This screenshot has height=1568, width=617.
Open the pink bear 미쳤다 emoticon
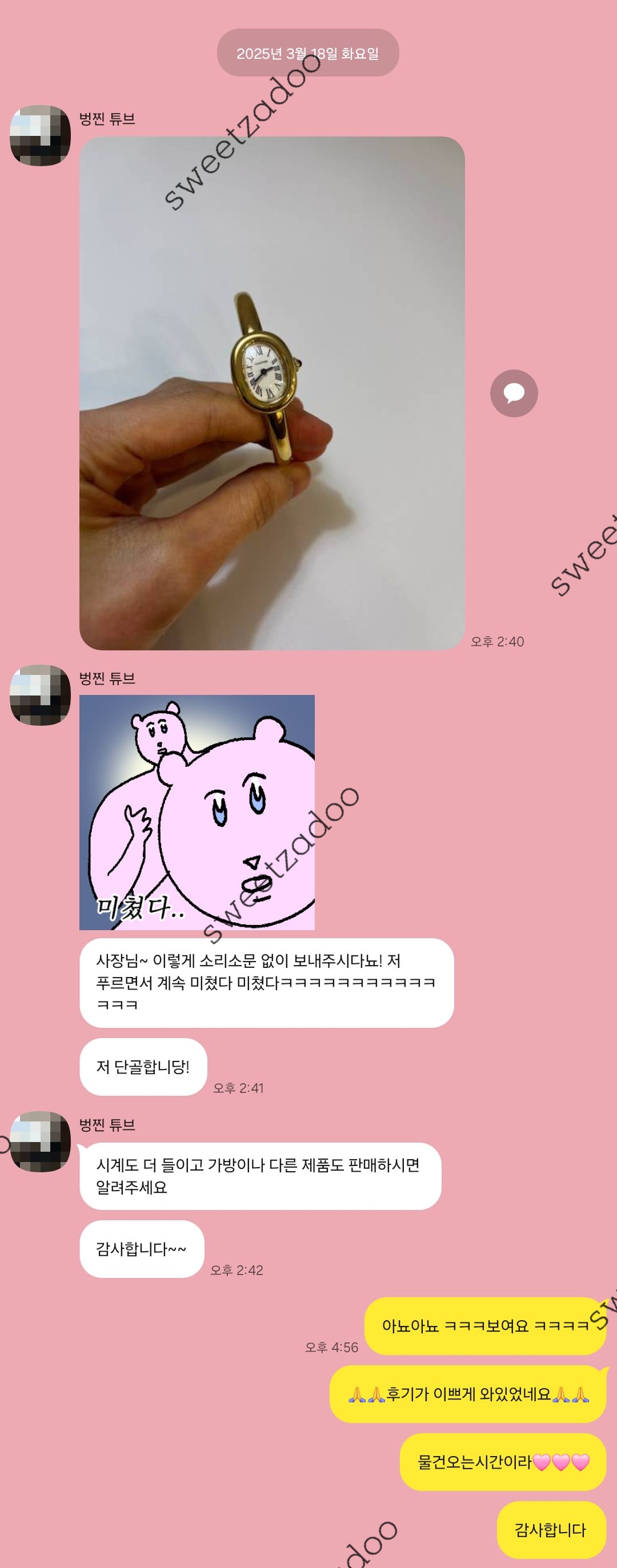click(197, 812)
